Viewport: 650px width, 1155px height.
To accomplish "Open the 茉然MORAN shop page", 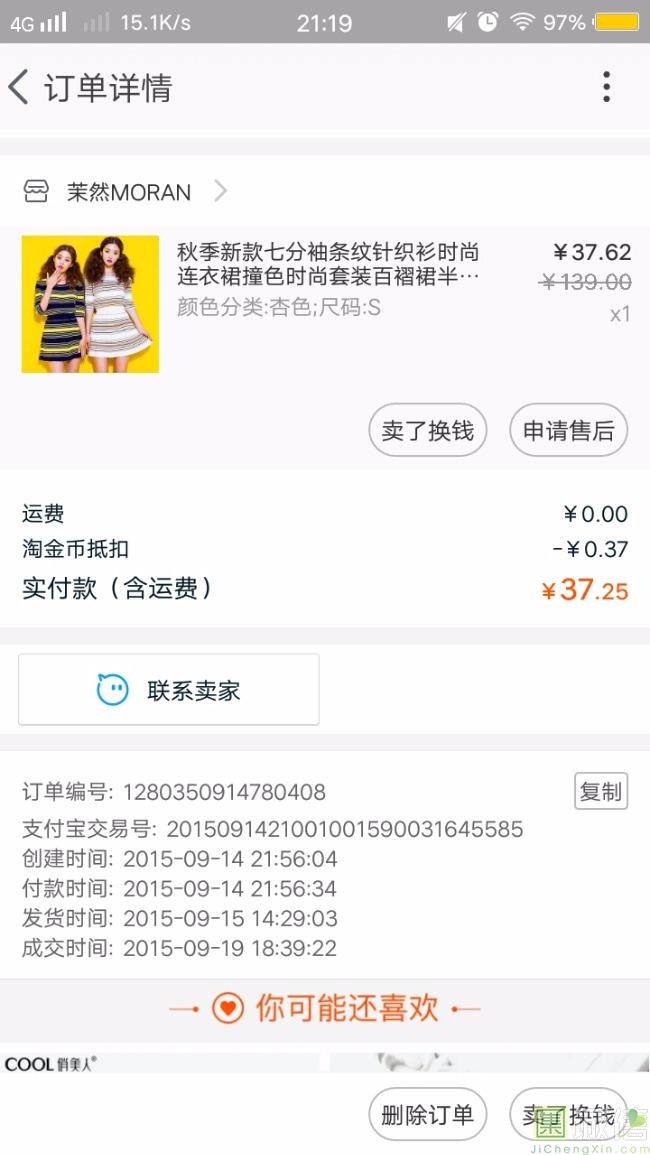I will pos(128,192).
